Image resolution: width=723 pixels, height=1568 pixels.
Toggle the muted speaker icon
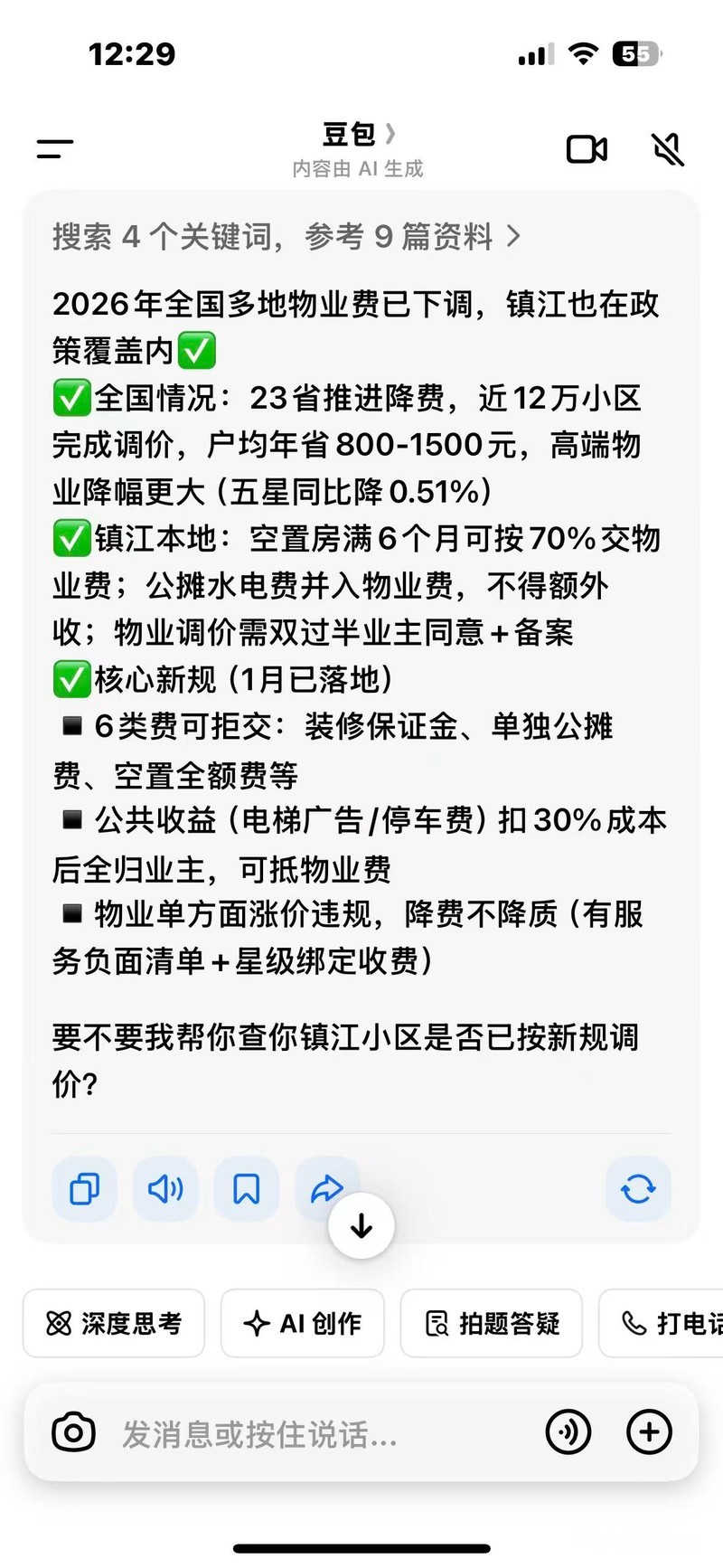(668, 149)
